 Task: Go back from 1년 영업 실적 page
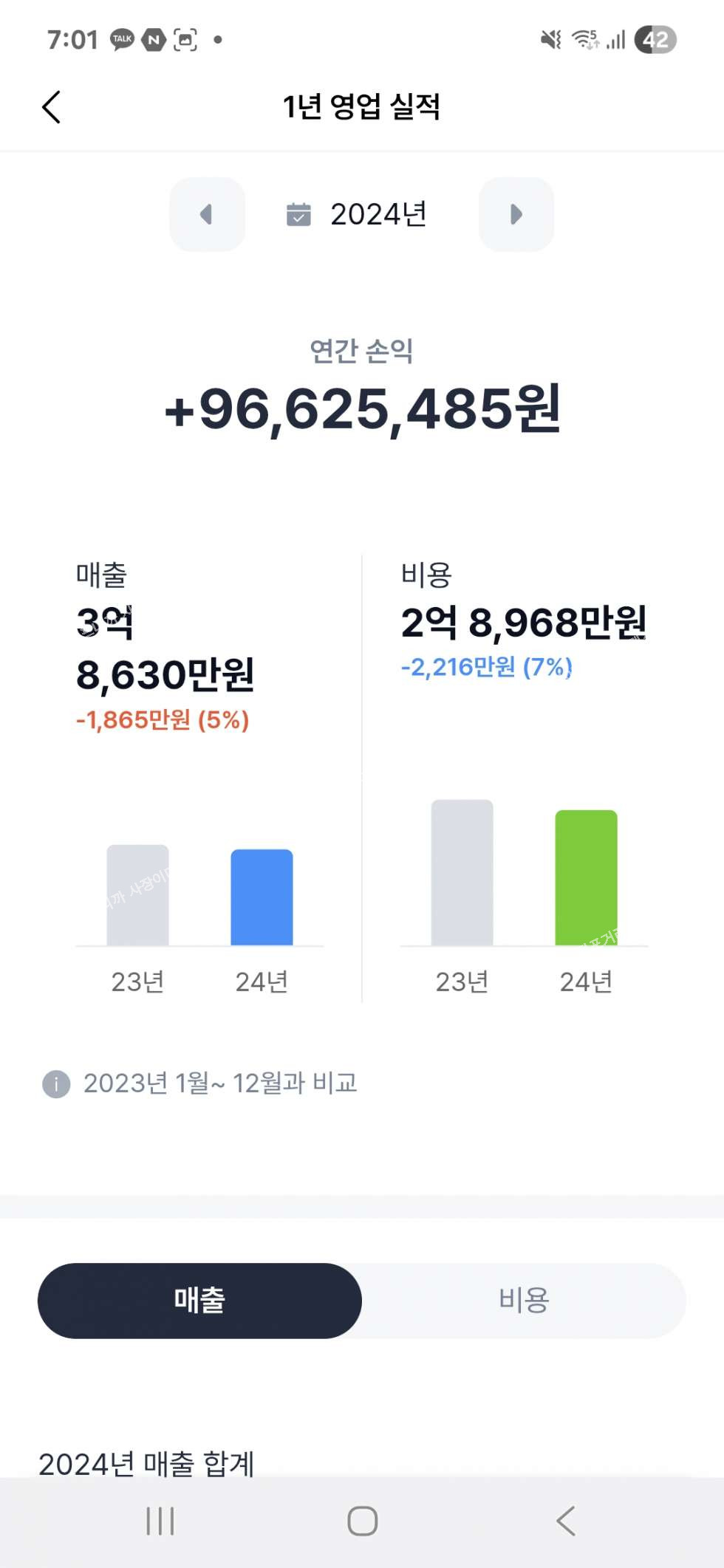pos(51,107)
